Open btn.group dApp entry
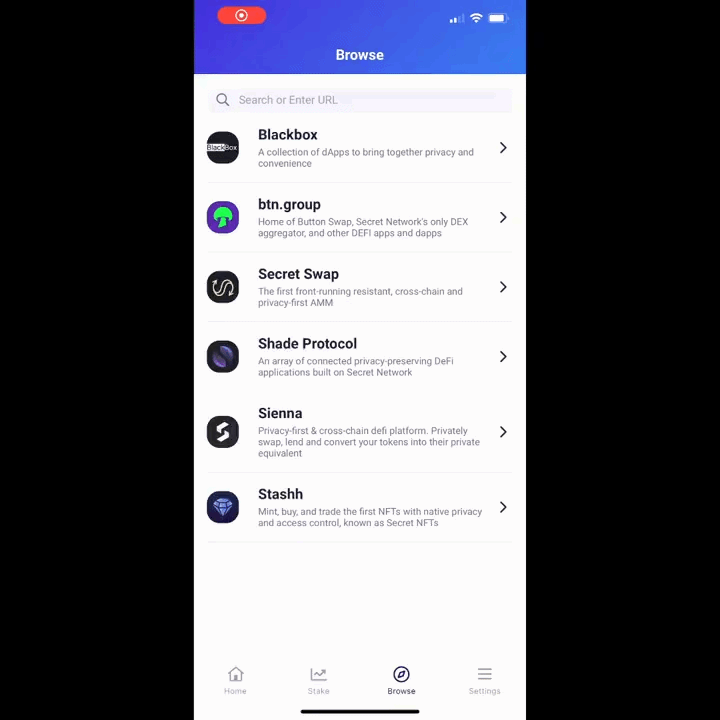The image size is (720, 720). click(360, 217)
